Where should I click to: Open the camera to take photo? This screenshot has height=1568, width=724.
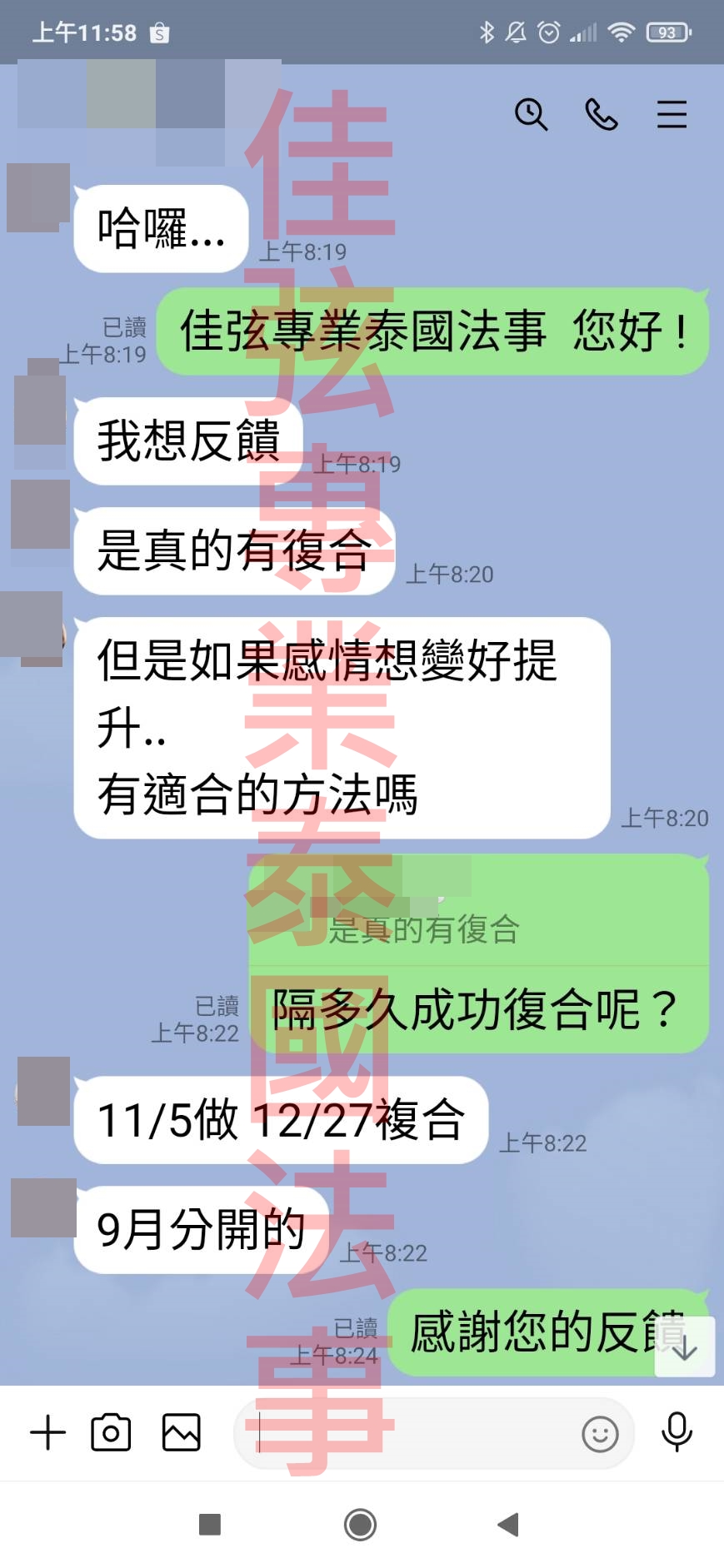tap(111, 1433)
